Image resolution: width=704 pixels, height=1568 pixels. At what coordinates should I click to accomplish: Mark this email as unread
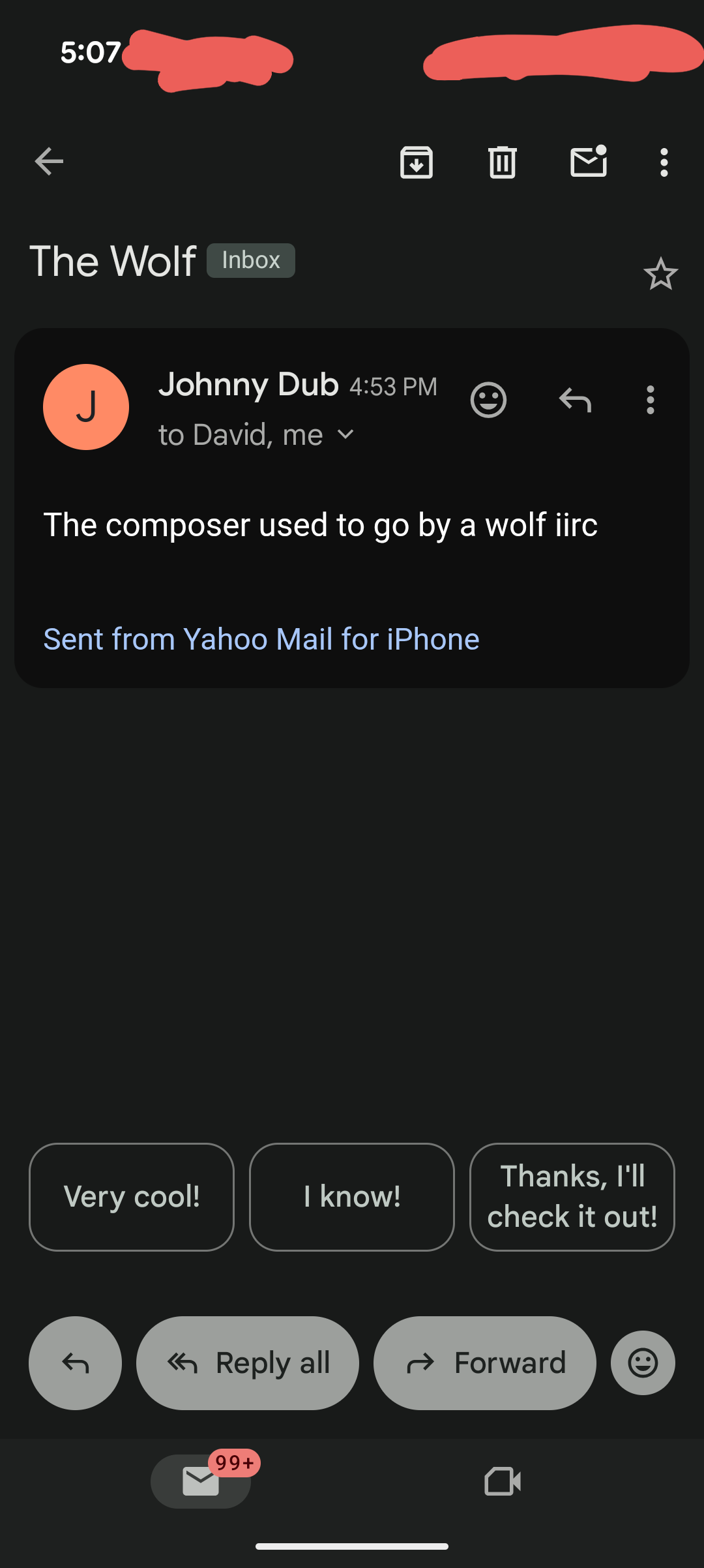pyautogui.click(x=589, y=162)
